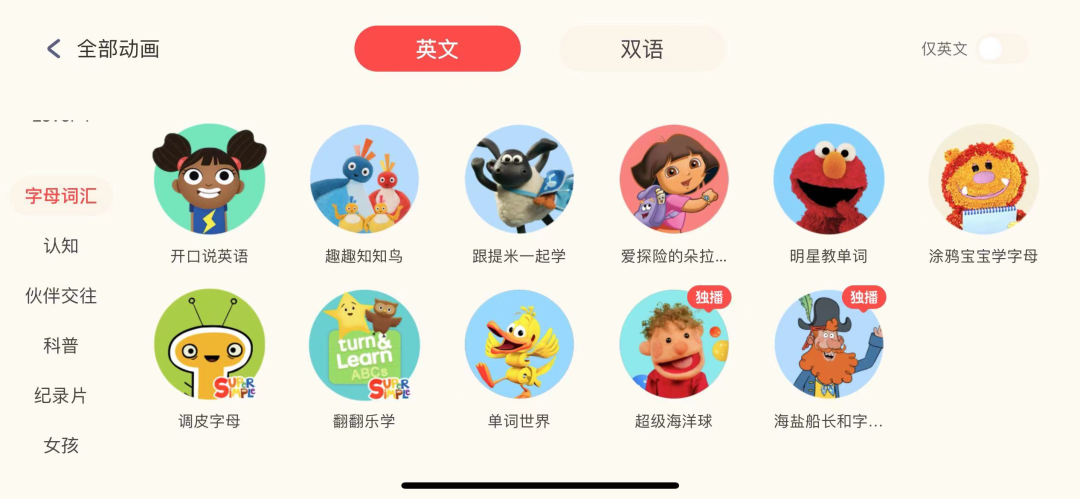Switch to the 双语 tab
This screenshot has height=499, width=1080.
[x=642, y=49]
